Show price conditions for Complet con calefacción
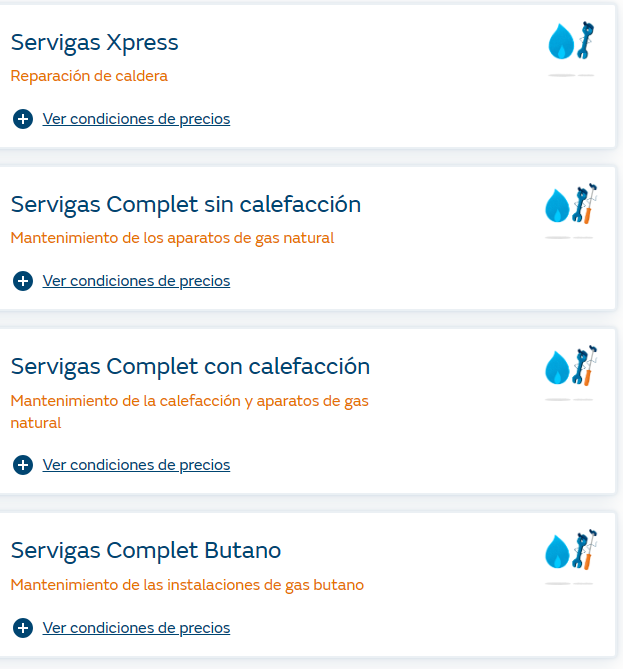Image resolution: width=623 pixels, height=669 pixels. point(135,465)
